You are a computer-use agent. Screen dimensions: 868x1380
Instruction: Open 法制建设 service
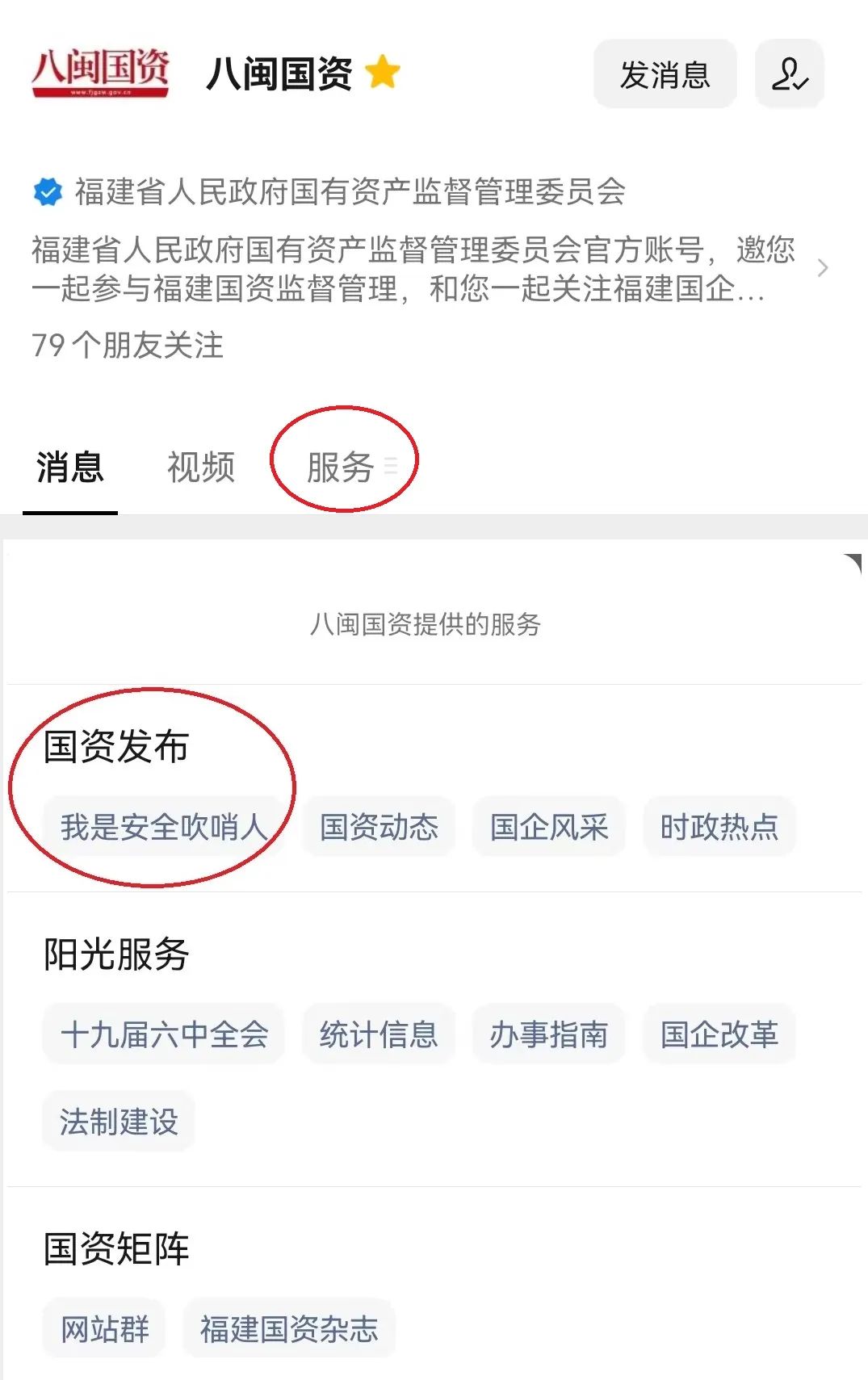[119, 1122]
